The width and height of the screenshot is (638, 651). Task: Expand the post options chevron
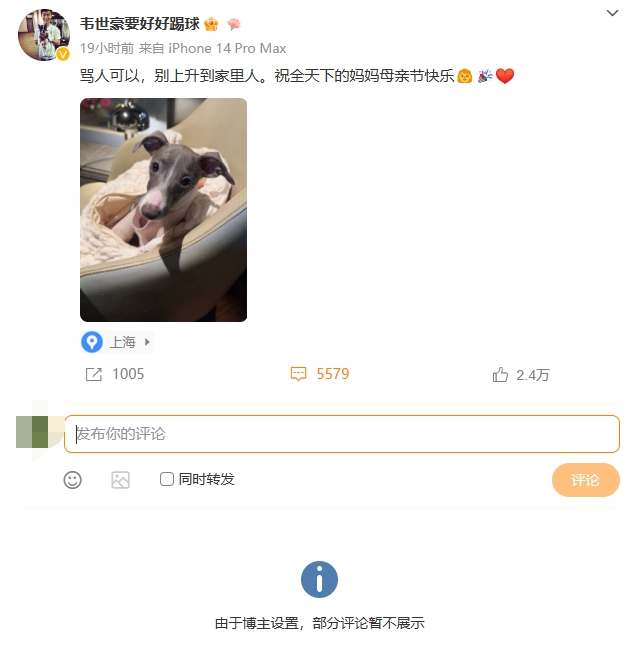(x=613, y=14)
